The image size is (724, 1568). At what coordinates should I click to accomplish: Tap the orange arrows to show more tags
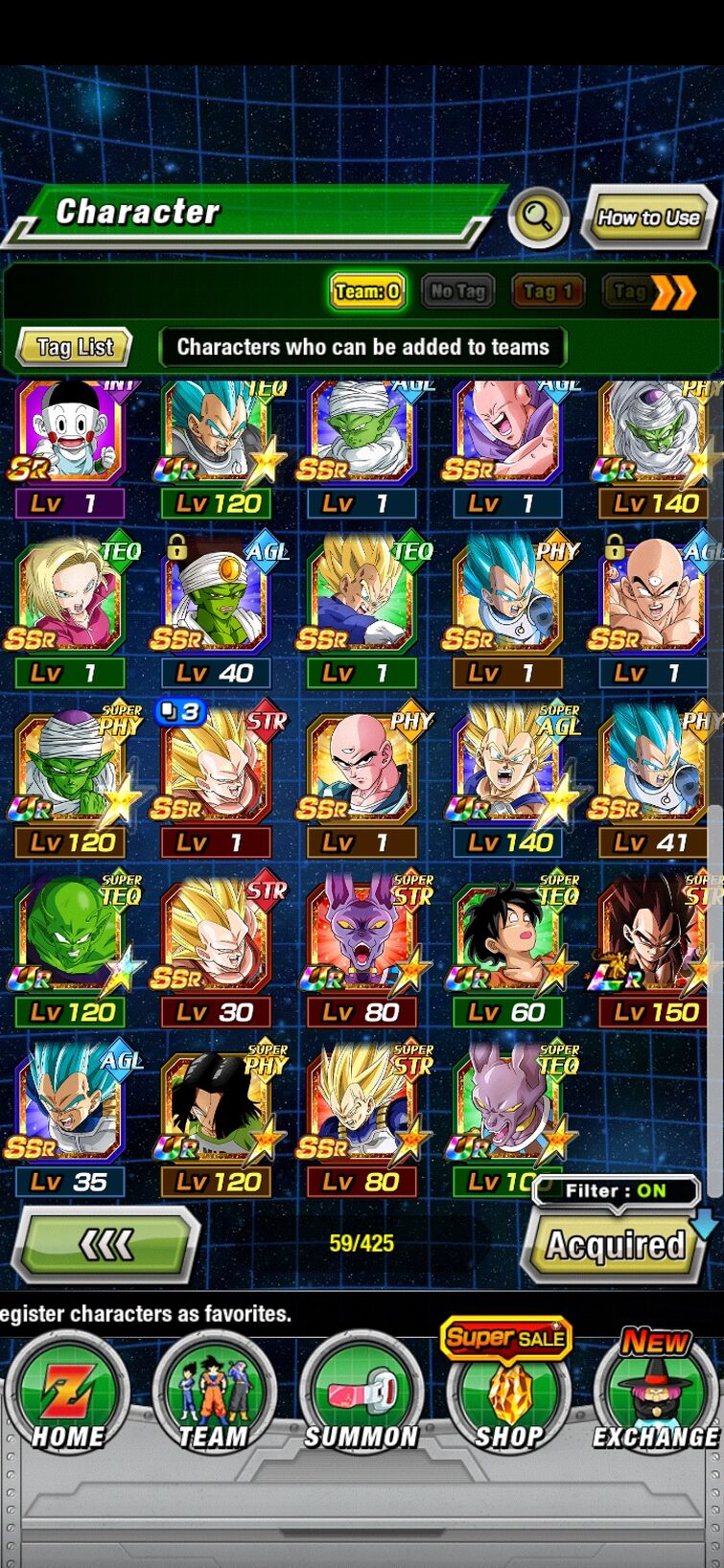(673, 292)
